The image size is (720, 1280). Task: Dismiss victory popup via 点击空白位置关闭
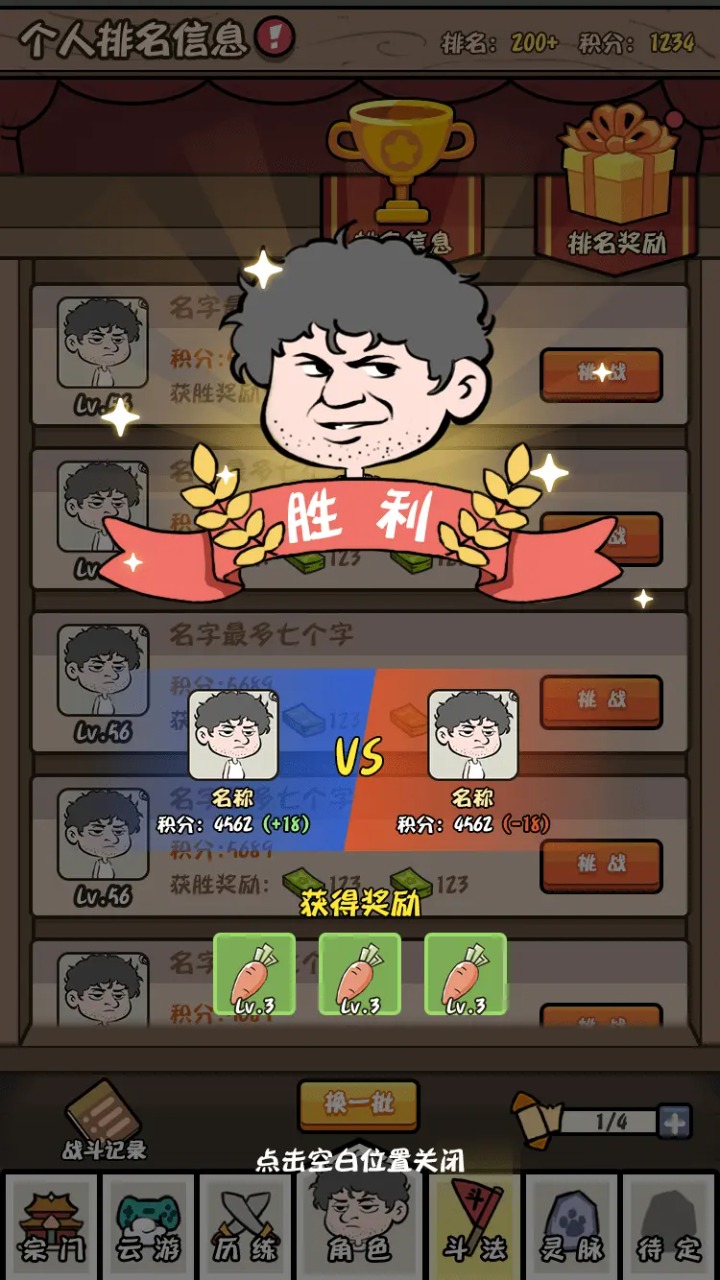point(360,1161)
